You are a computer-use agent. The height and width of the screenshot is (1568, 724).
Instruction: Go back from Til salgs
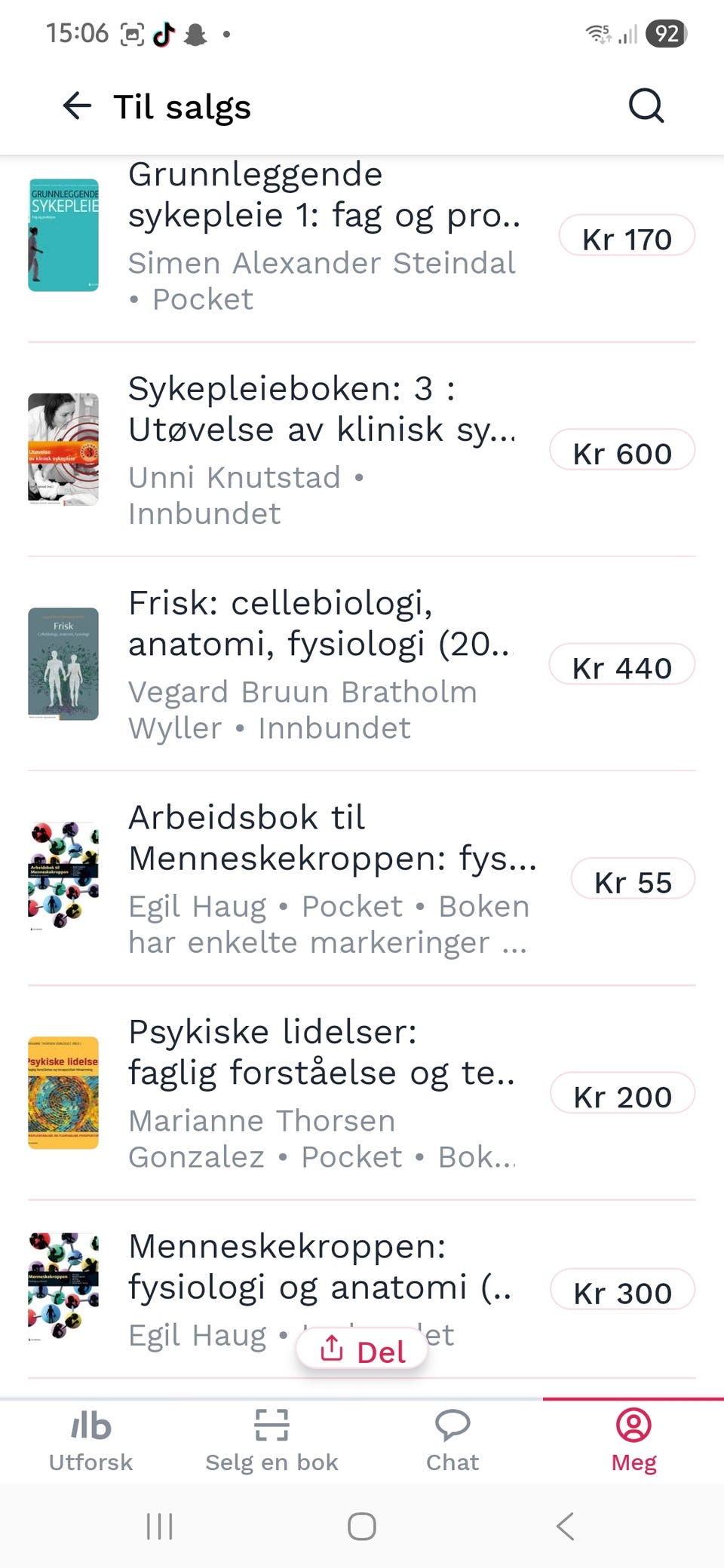click(77, 106)
